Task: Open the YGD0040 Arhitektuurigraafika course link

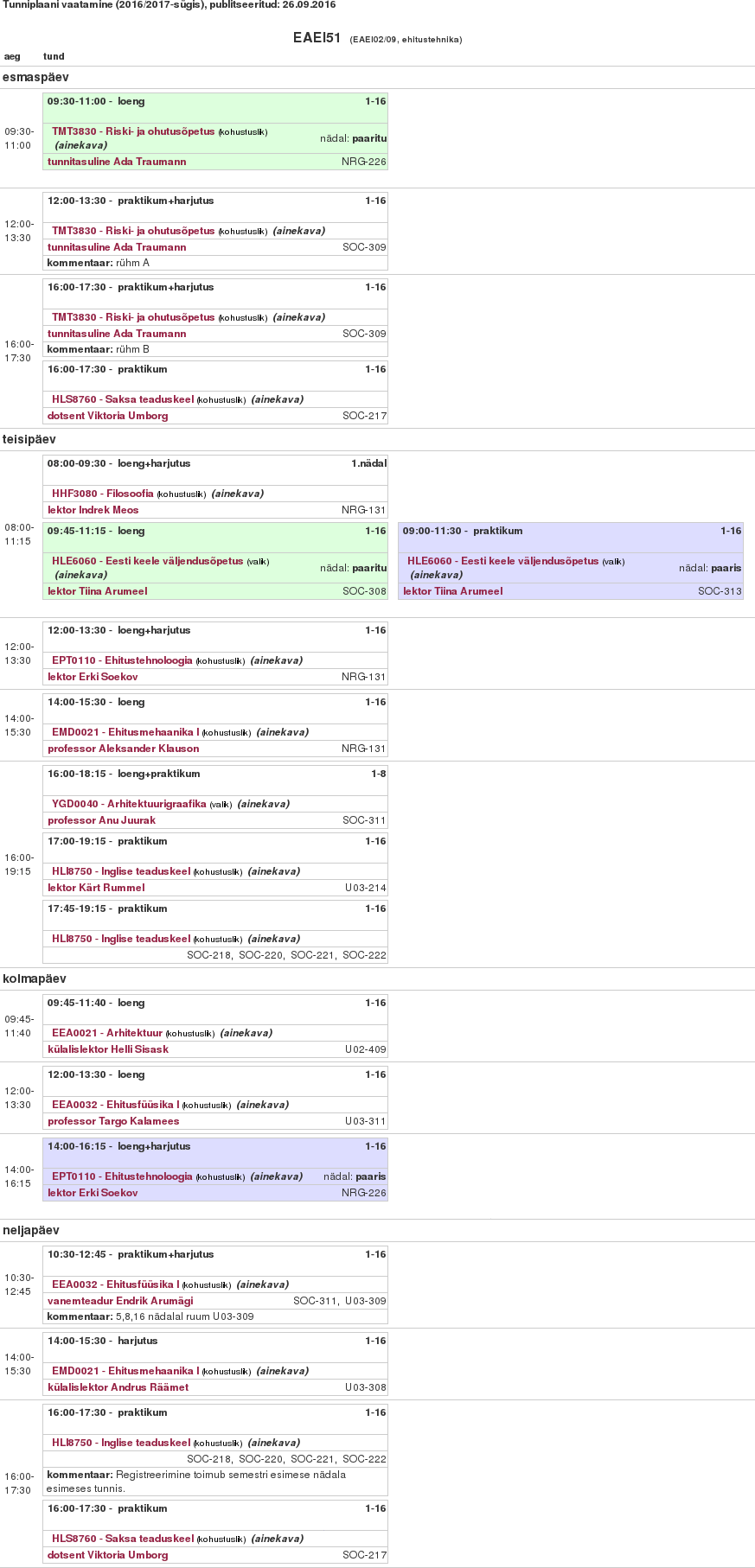Action: (129, 804)
